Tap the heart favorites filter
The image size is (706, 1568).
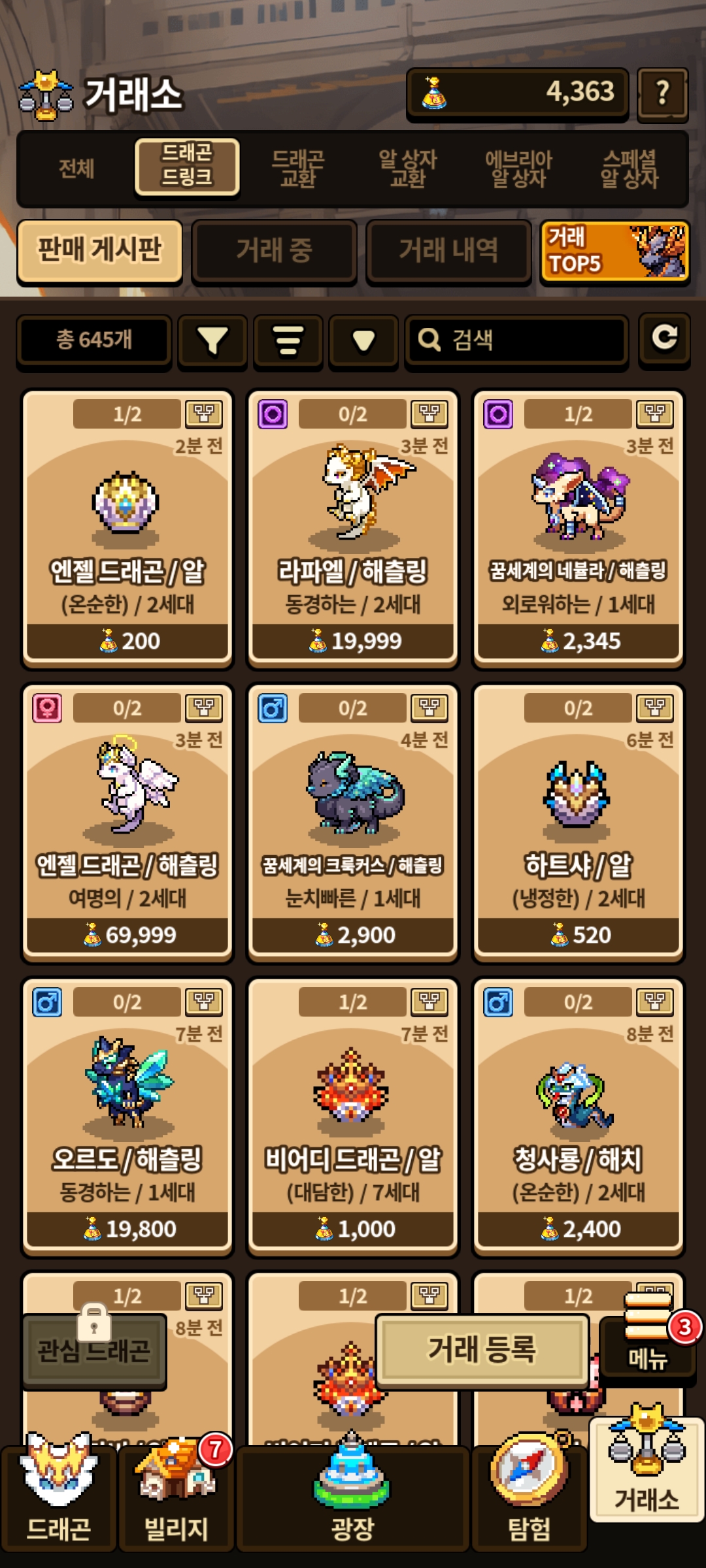tap(363, 340)
